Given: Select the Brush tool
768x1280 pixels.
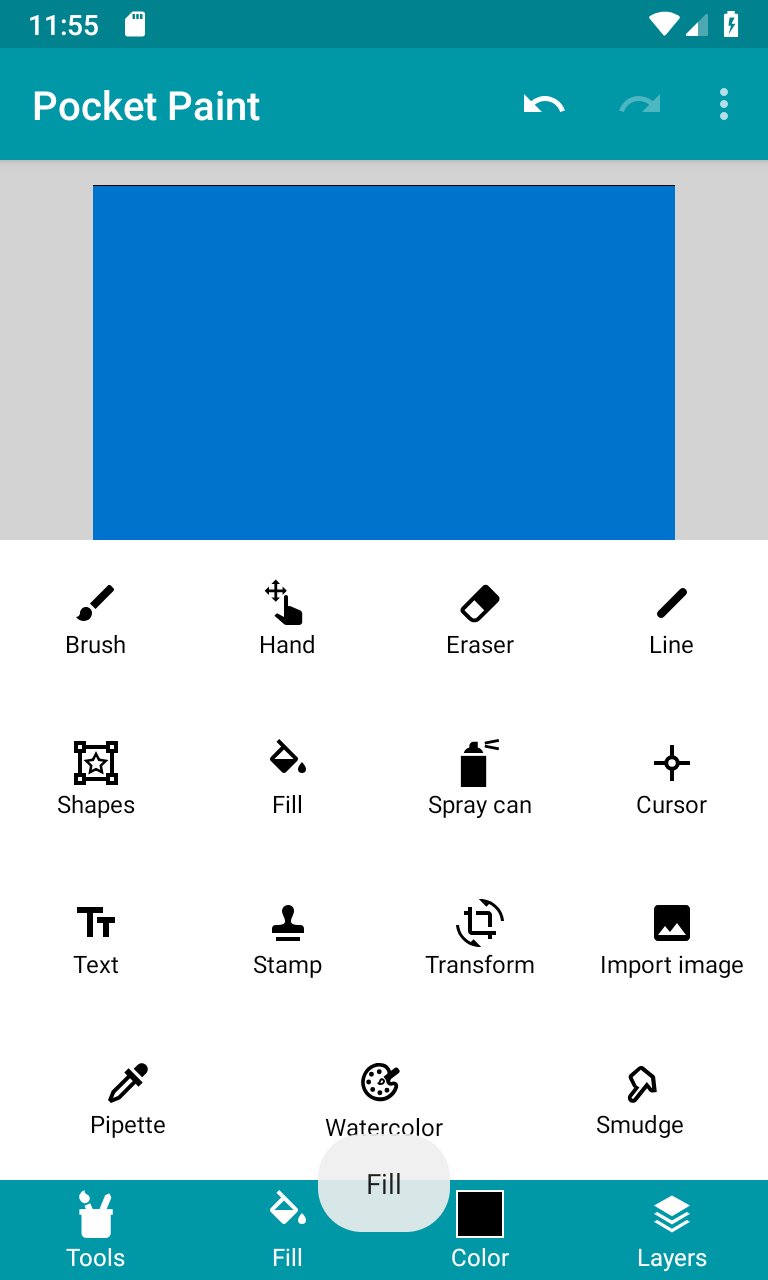Looking at the screenshot, I should click(x=96, y=620).
